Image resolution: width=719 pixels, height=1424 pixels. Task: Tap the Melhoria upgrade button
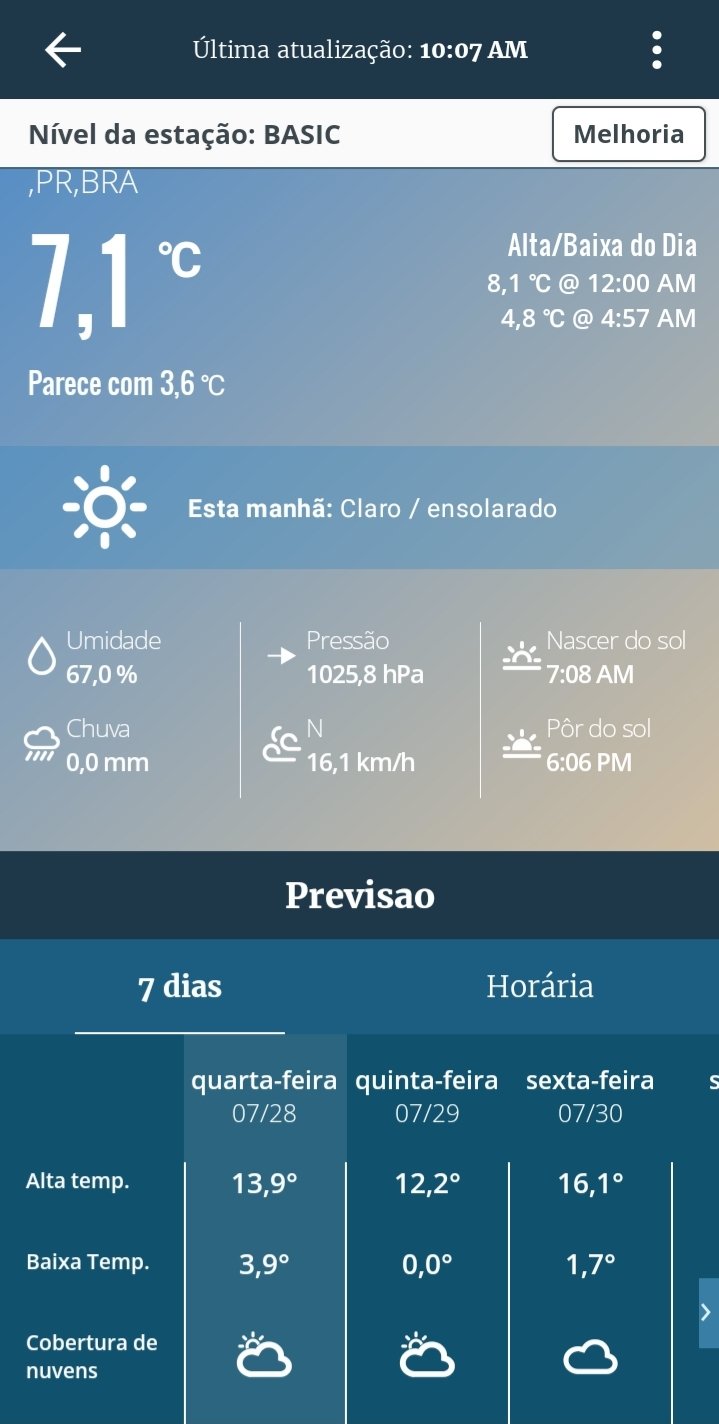[629, 134]
